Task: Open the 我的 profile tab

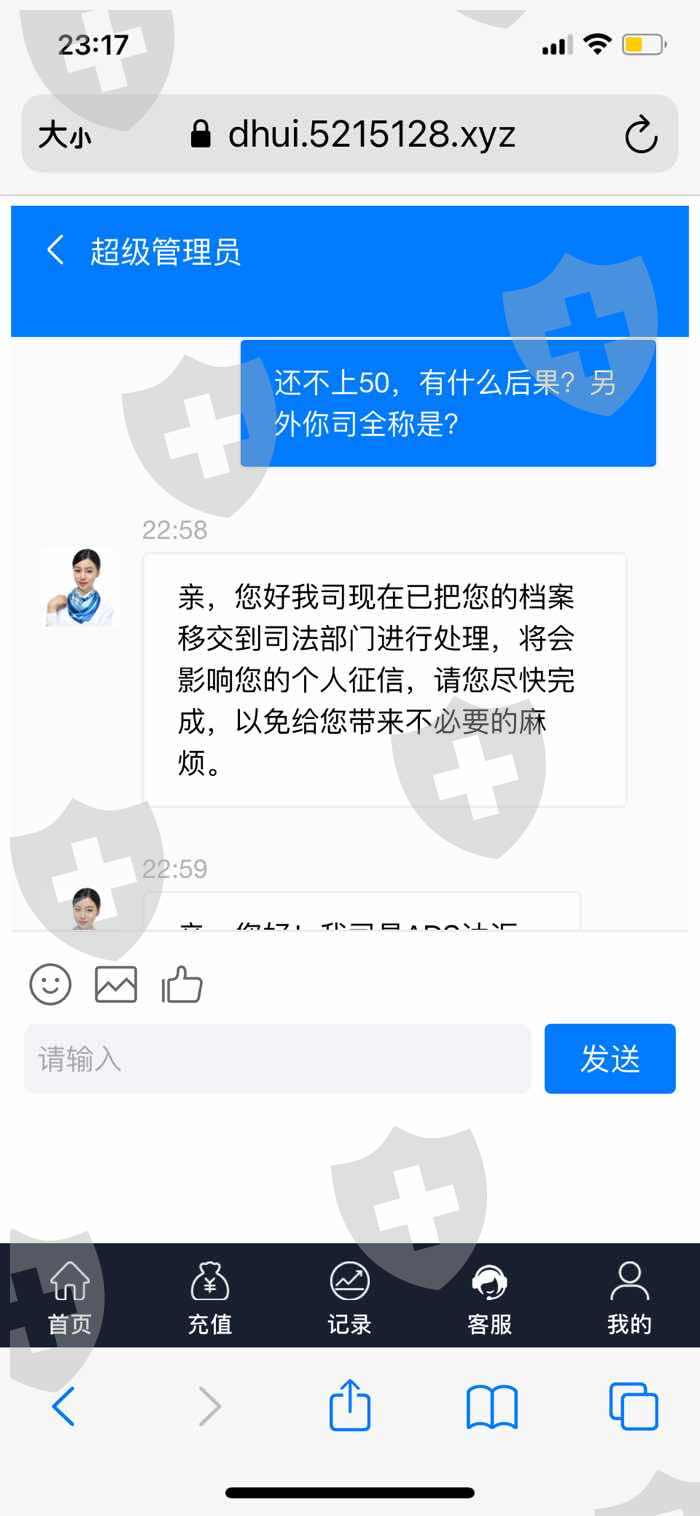Action: 630,1297
